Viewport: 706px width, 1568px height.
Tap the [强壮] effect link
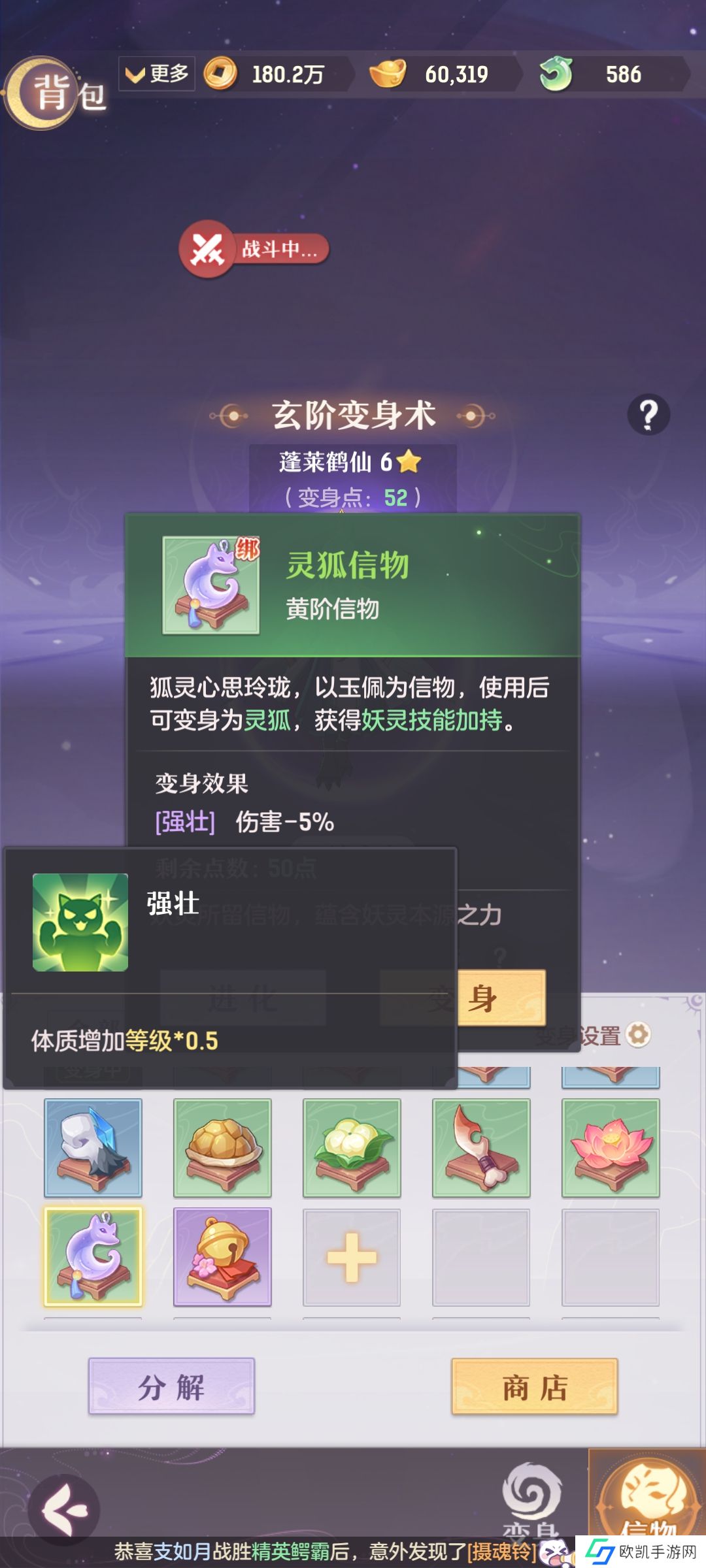click(185, 821)
